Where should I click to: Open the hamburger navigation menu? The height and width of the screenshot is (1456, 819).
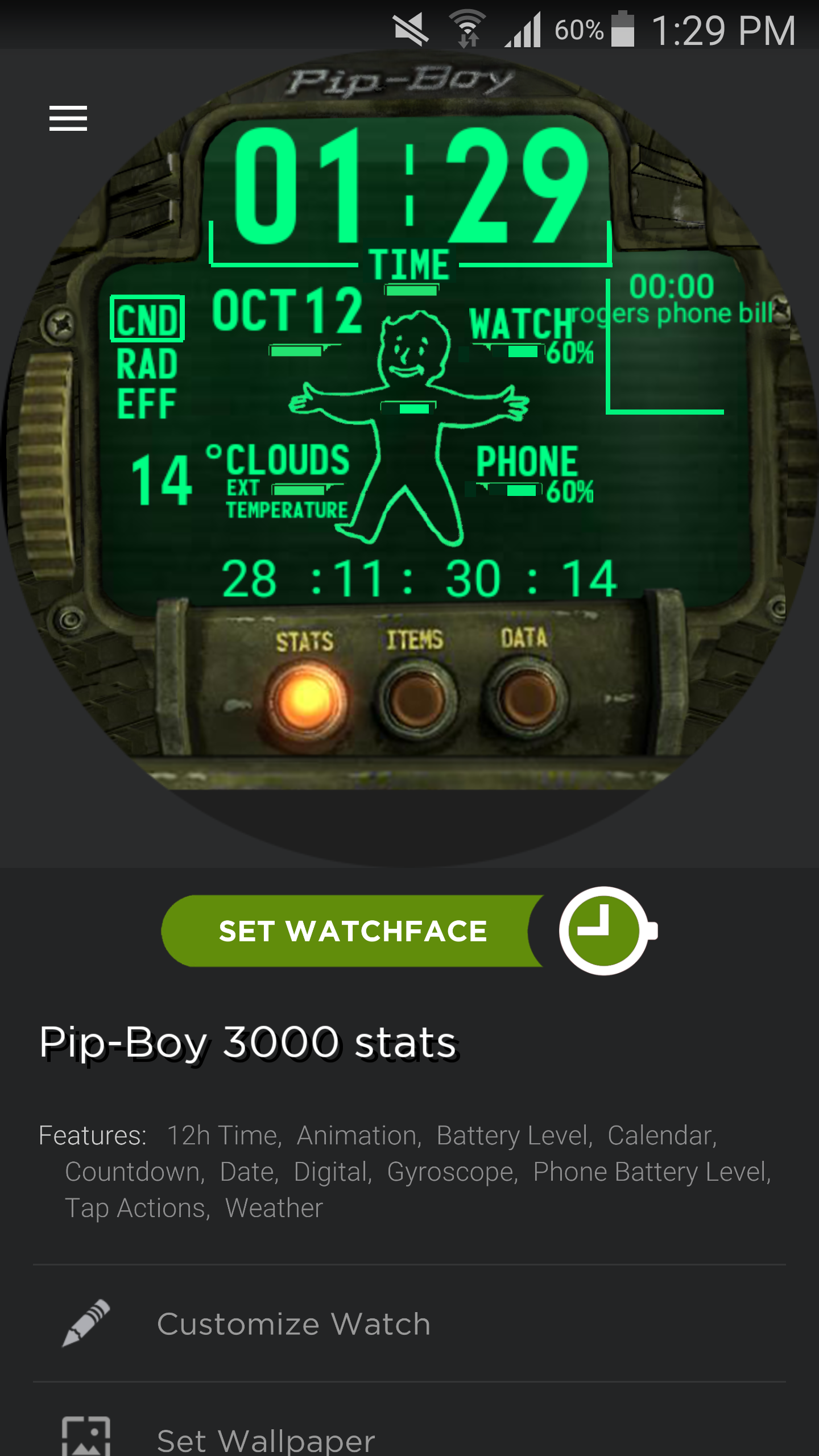tap(68, 118)
